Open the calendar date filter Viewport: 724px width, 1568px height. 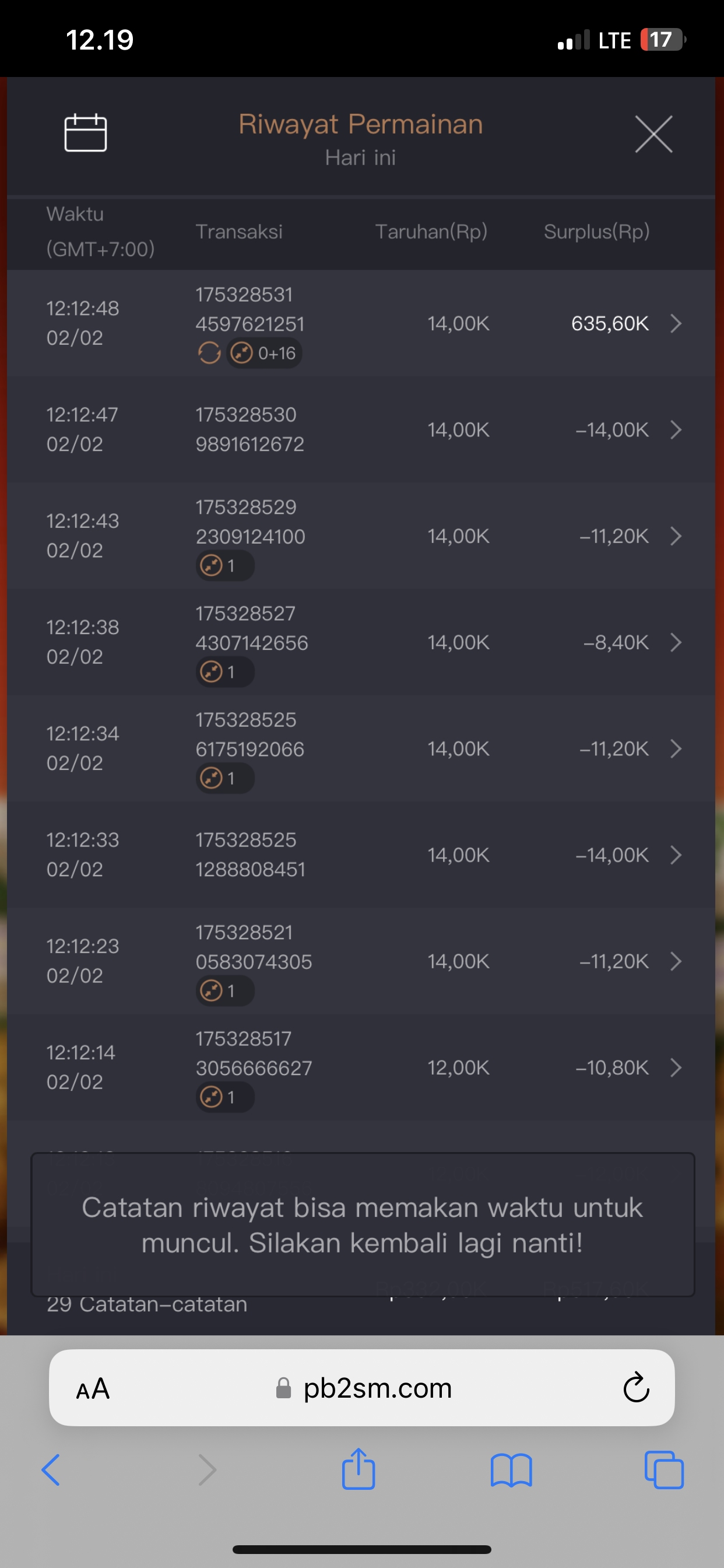[x=86, y=132]
